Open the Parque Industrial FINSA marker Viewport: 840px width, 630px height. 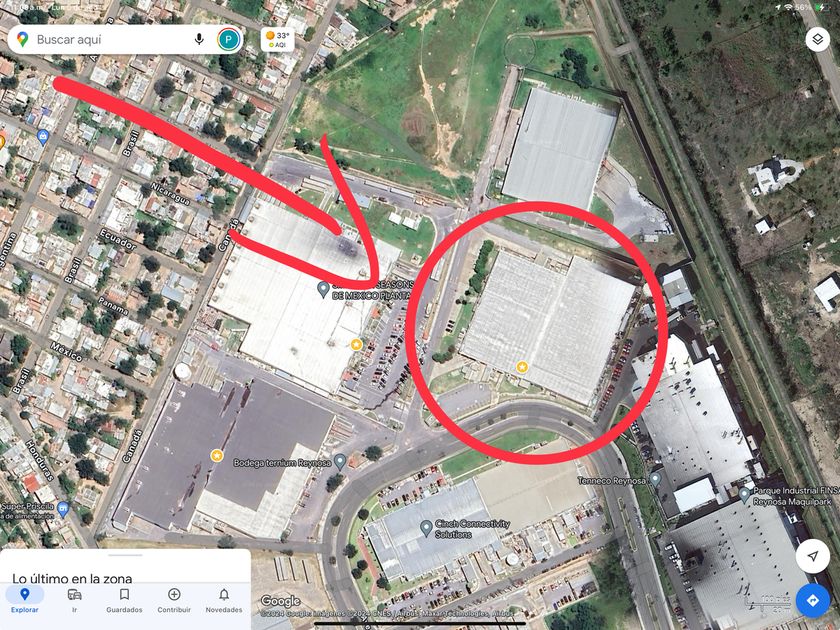(744, 493)
